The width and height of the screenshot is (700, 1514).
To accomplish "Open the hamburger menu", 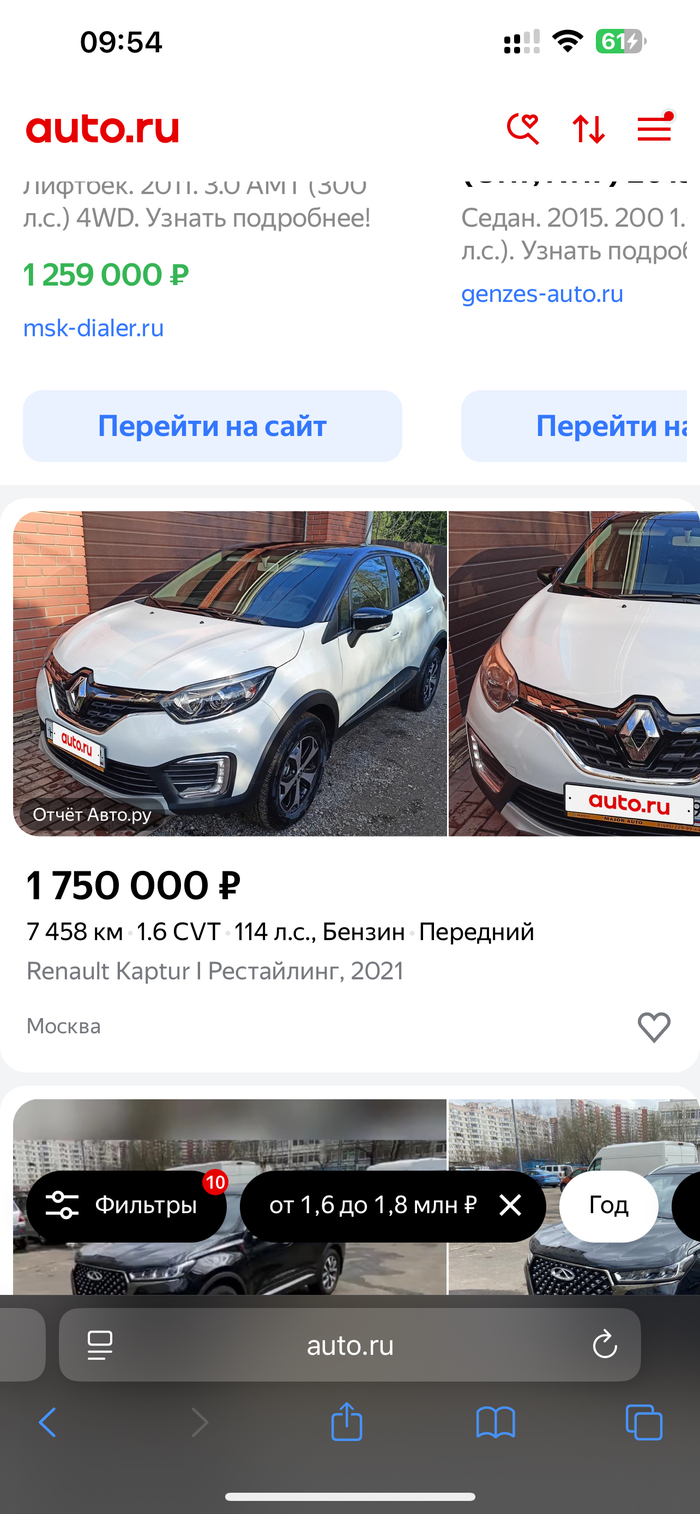I will click(654, 128).
